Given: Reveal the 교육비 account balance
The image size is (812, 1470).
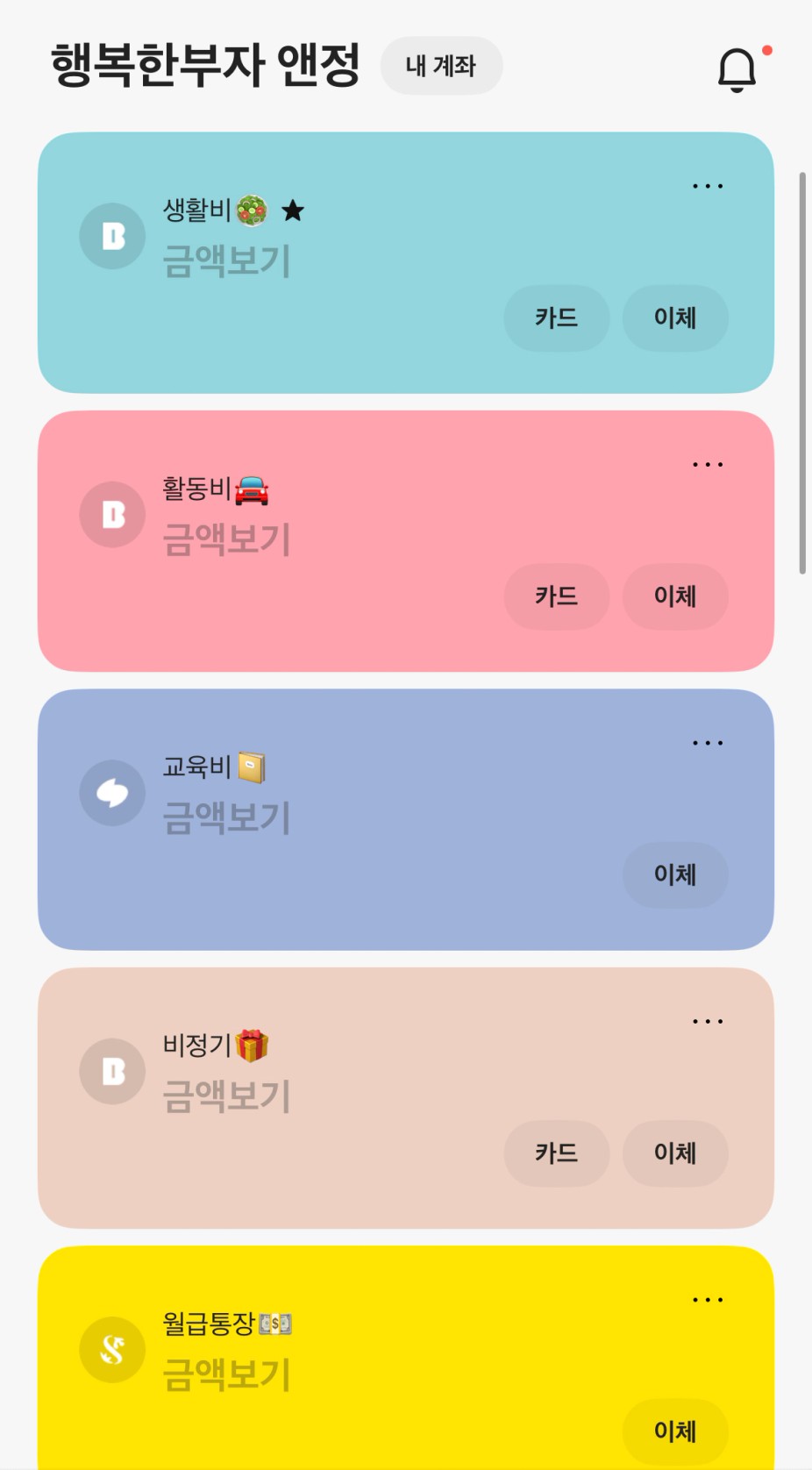Looking at the screenshot, I should [226, 817].
